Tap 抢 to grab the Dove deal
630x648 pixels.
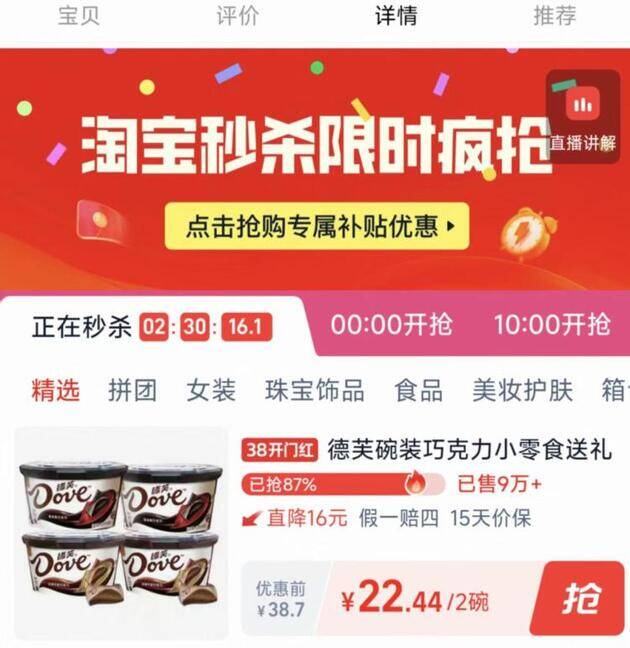point(580,598)
